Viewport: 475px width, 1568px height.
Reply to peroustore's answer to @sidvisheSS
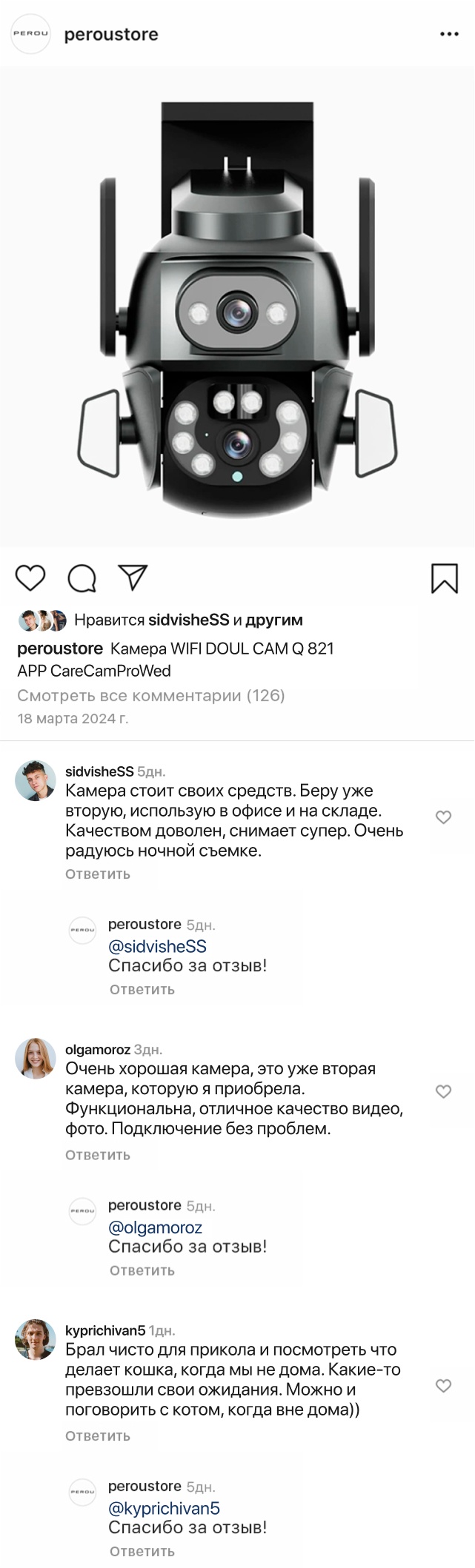(142, 990)
